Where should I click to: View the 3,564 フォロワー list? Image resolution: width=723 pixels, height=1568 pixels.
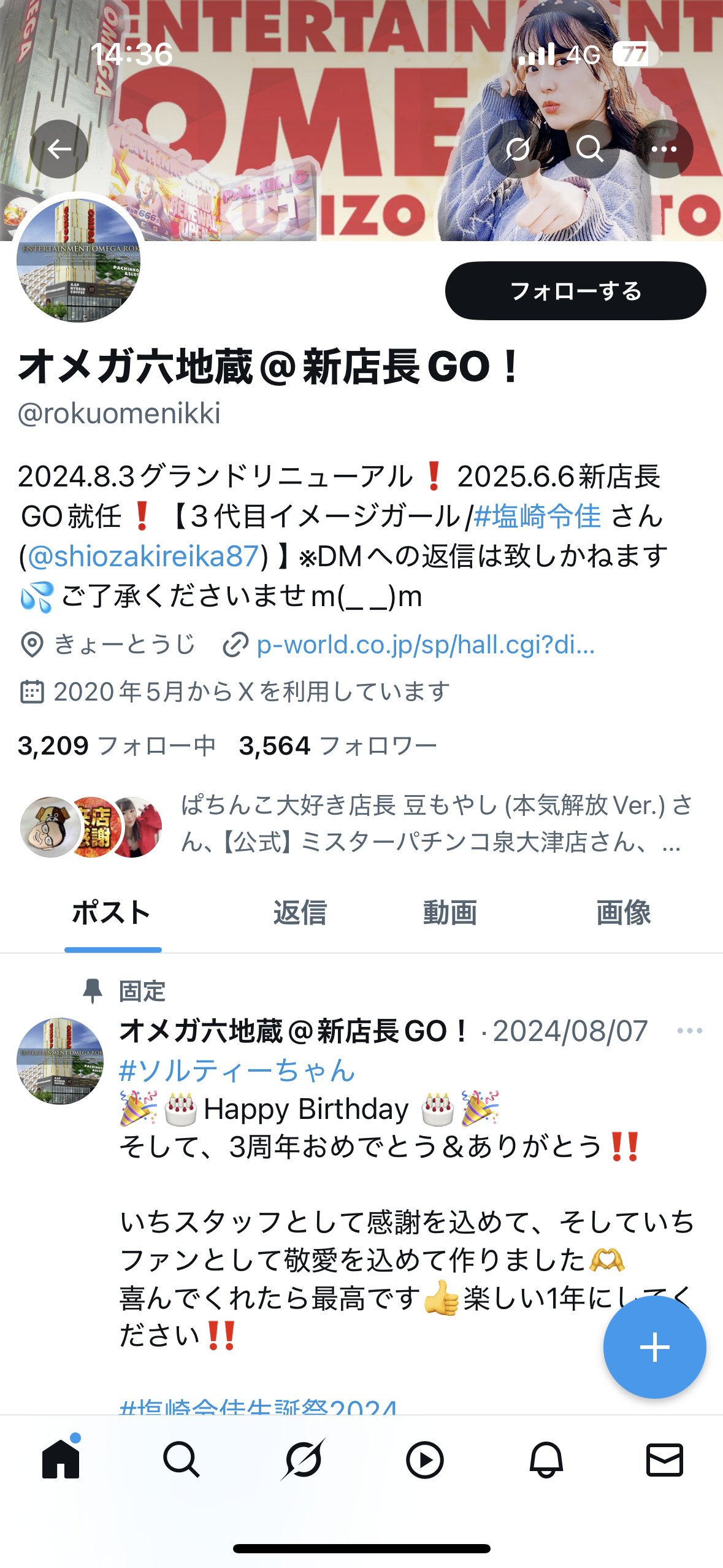coord(338,746)
